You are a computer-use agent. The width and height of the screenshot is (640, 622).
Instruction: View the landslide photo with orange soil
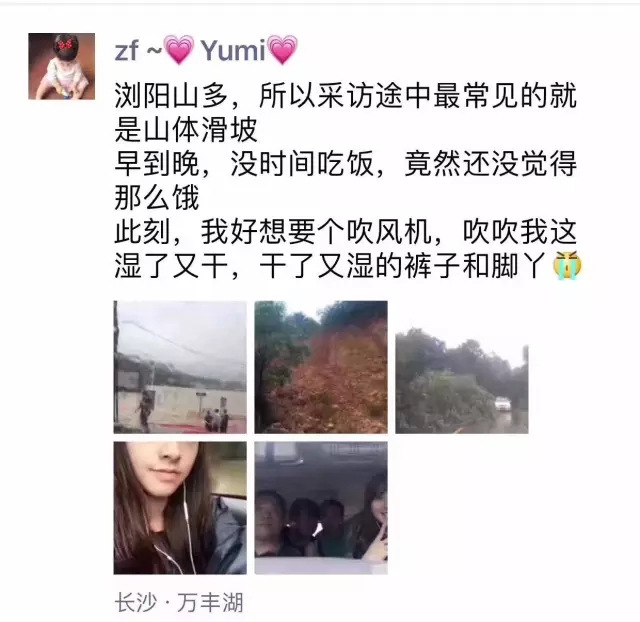point(320,366)
